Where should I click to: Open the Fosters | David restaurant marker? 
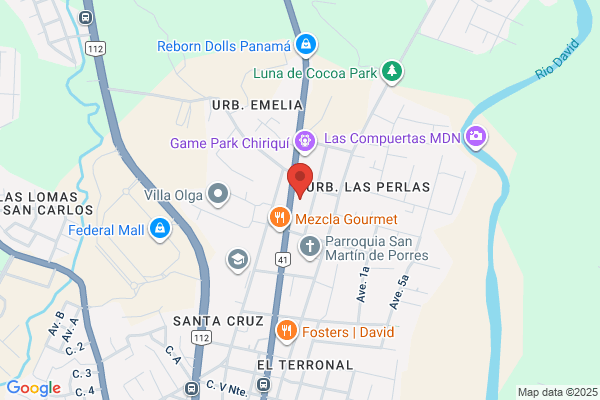tap(287, 331)
